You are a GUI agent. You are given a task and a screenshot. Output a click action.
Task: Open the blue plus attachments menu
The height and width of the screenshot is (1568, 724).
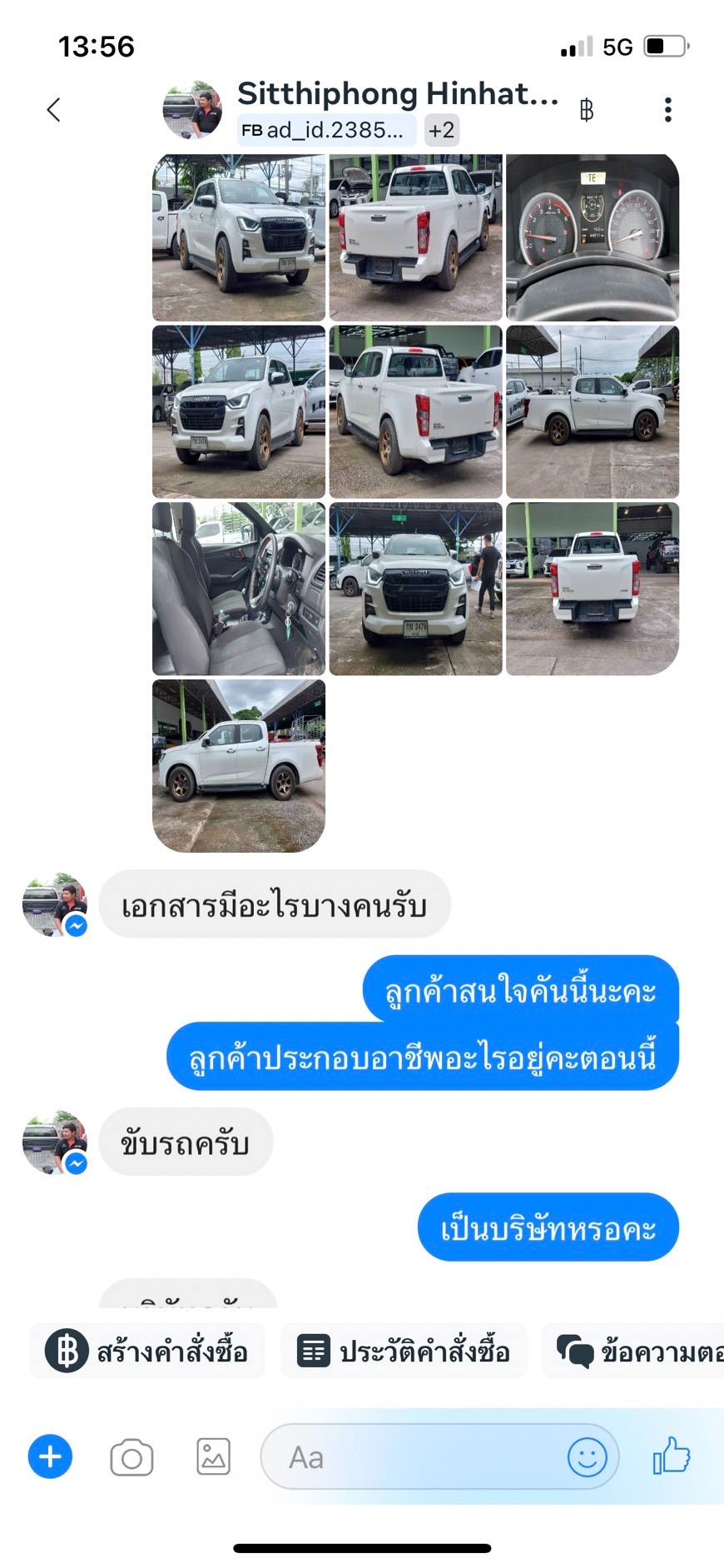click(x=50, y=1456)
